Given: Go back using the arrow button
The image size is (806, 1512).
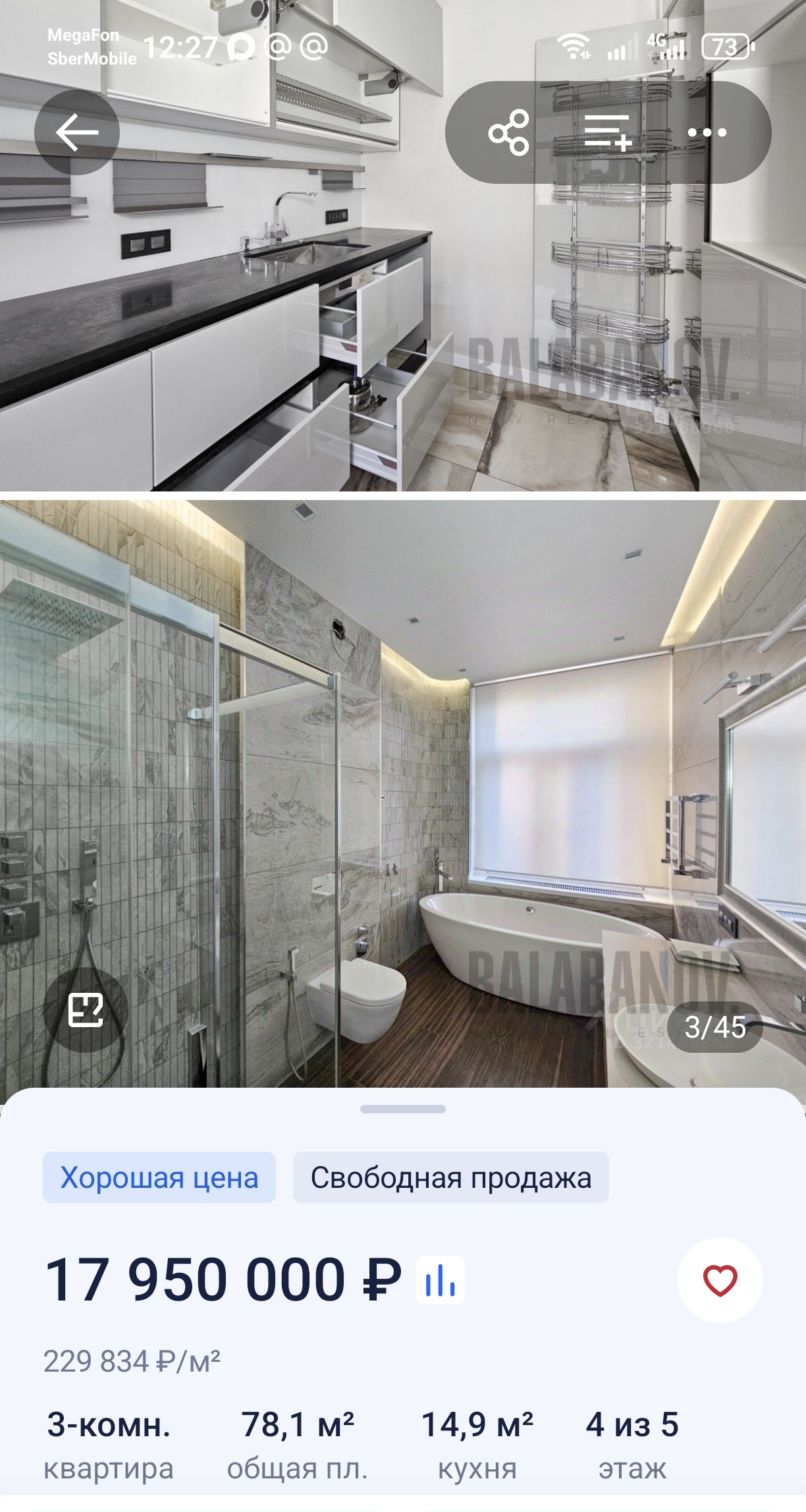Looking at the screenshot, I should point(76,132).
